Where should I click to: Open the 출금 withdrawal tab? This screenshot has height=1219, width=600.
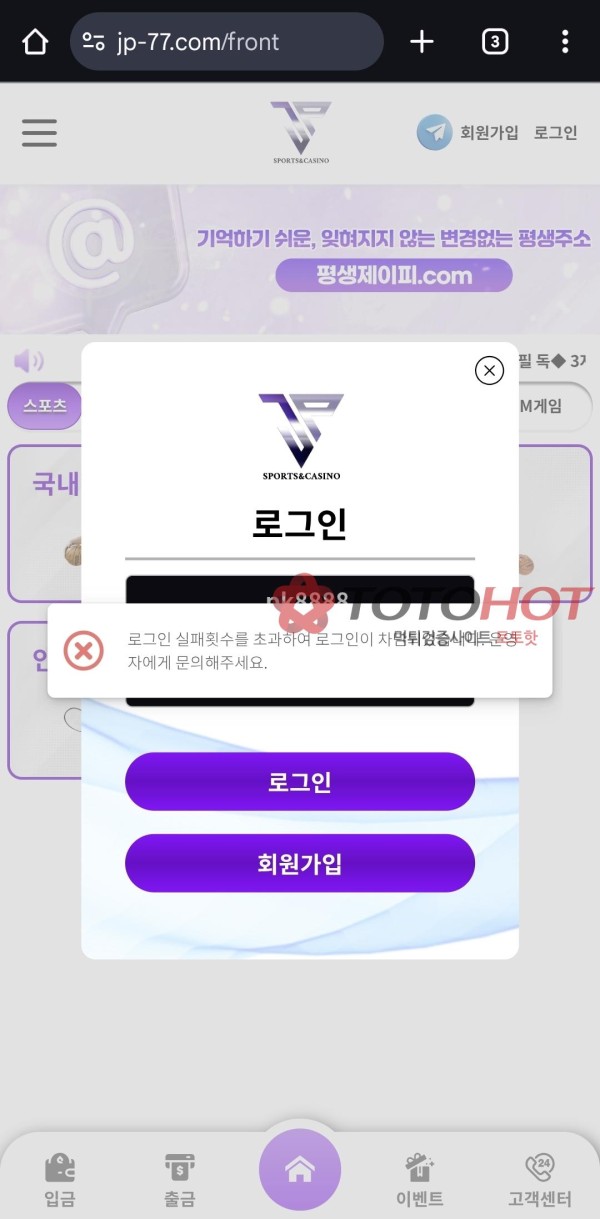[x=180, y=1178]
